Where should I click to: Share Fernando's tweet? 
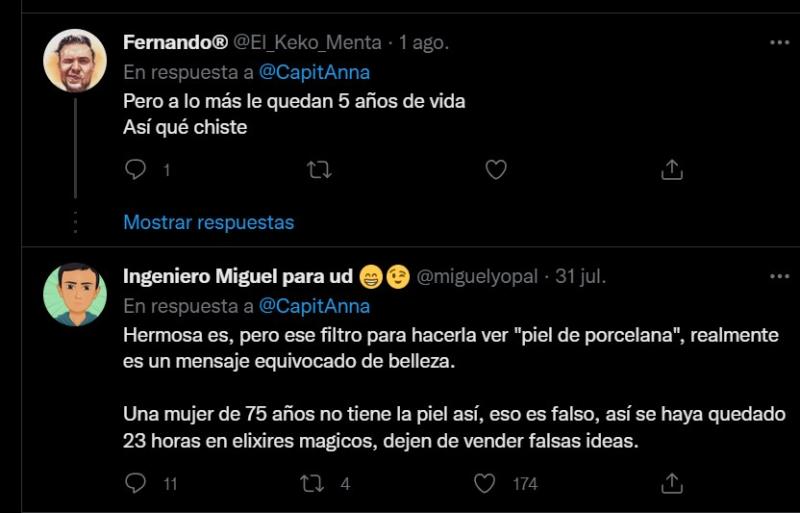pos(672,170)
